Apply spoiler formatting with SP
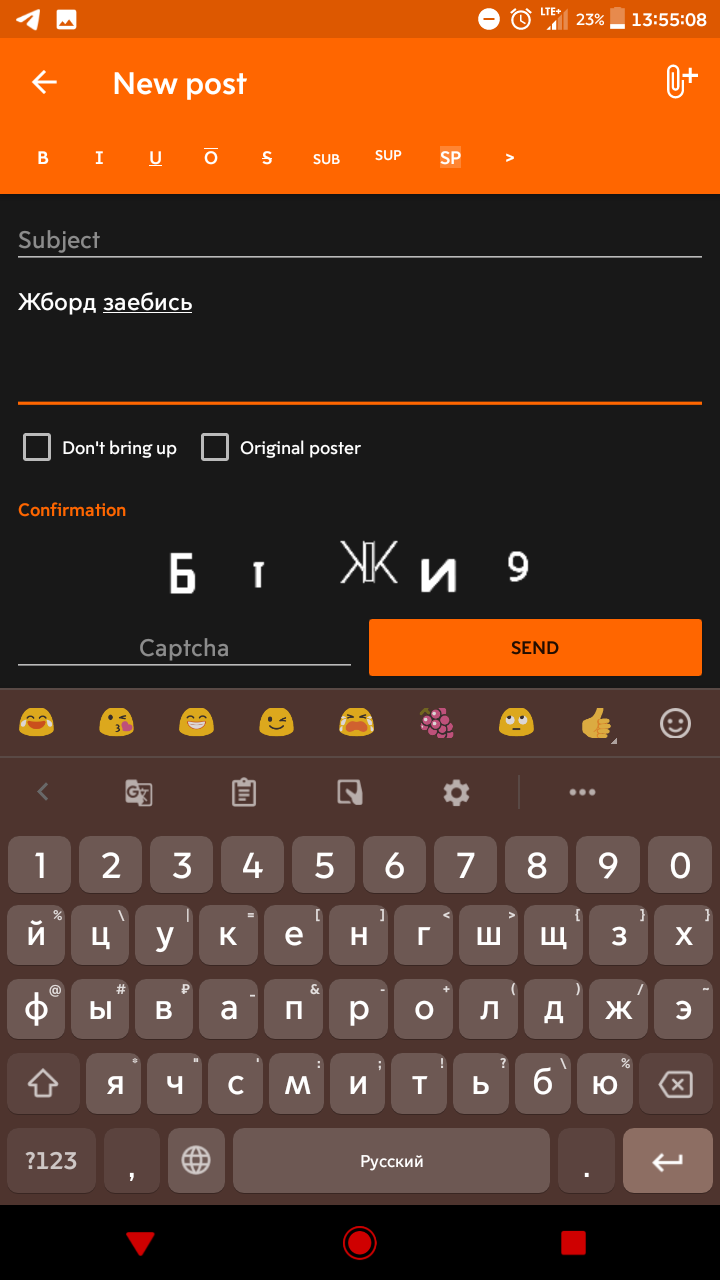Screen dimensions: 720x1280 click(450, 158)
